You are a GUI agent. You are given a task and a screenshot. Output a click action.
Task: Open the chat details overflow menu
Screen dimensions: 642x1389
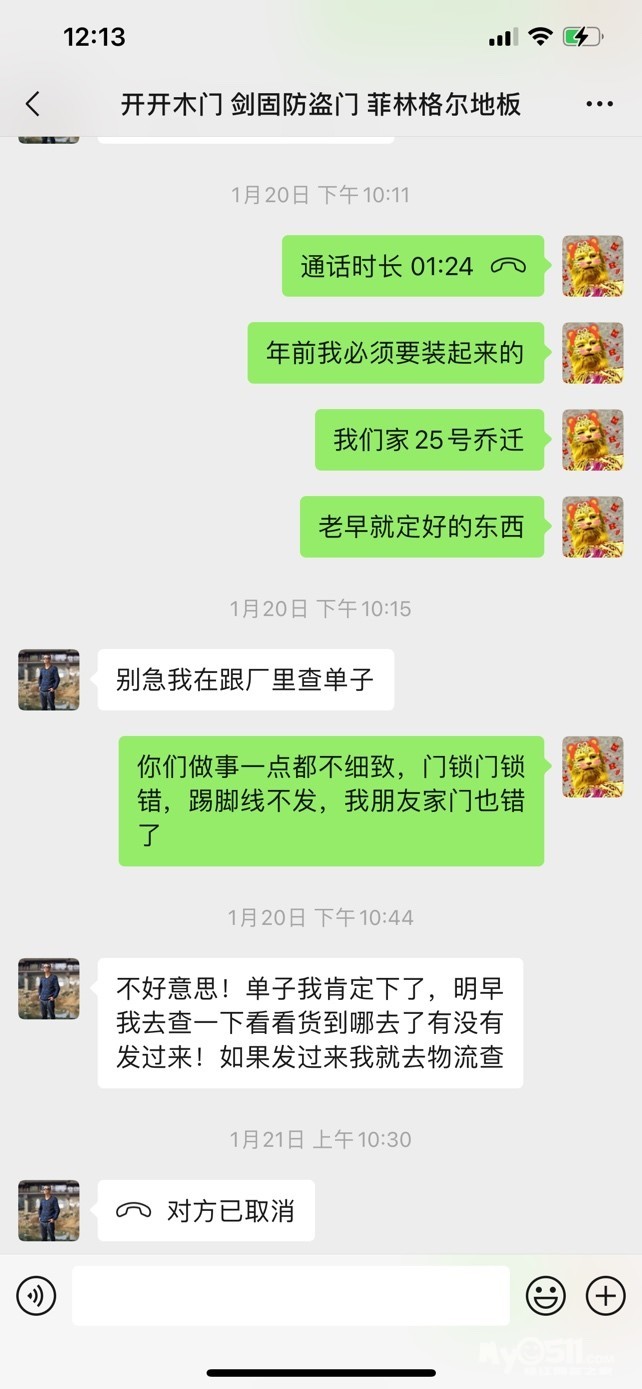pos(599,104)
